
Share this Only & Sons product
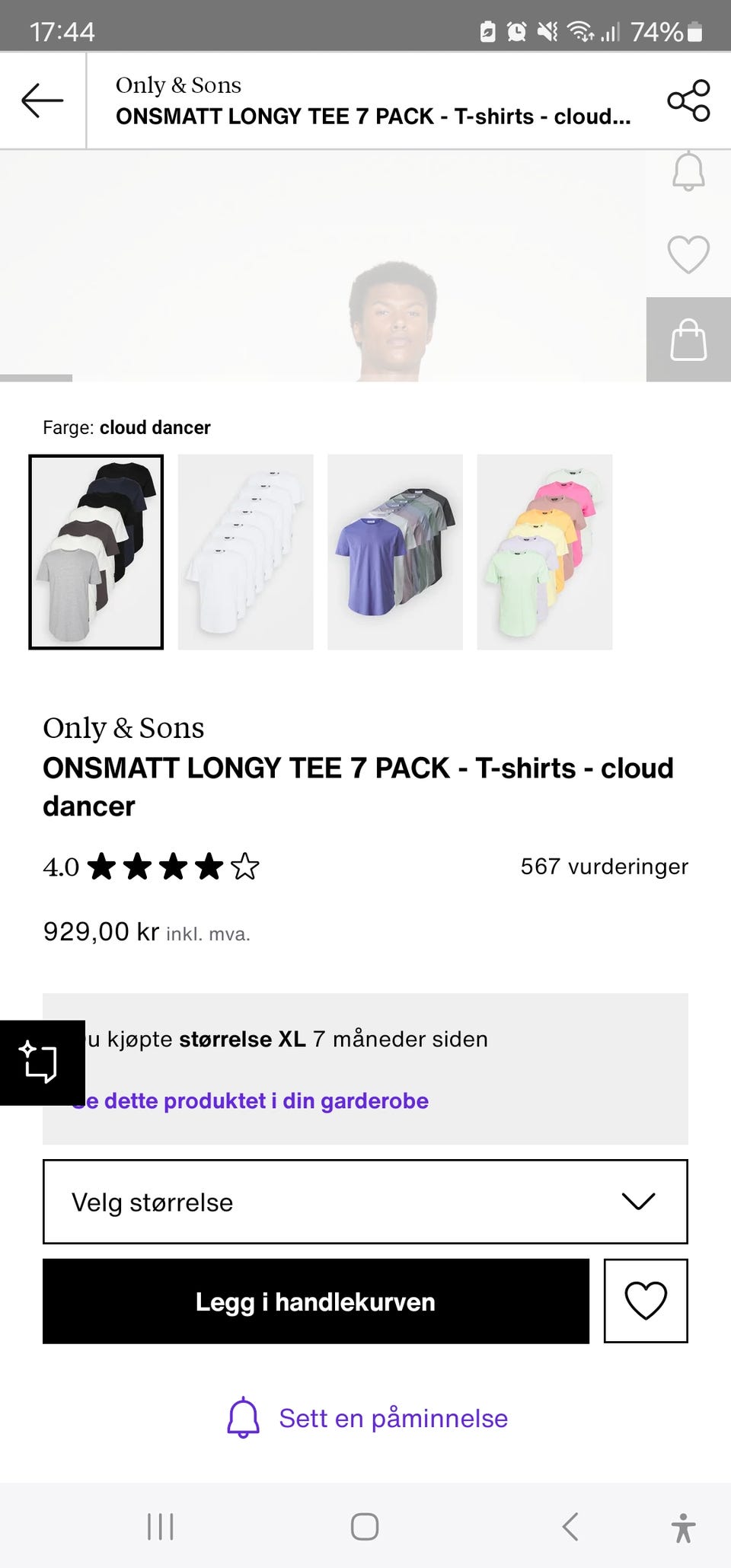[x=688, y=101]
